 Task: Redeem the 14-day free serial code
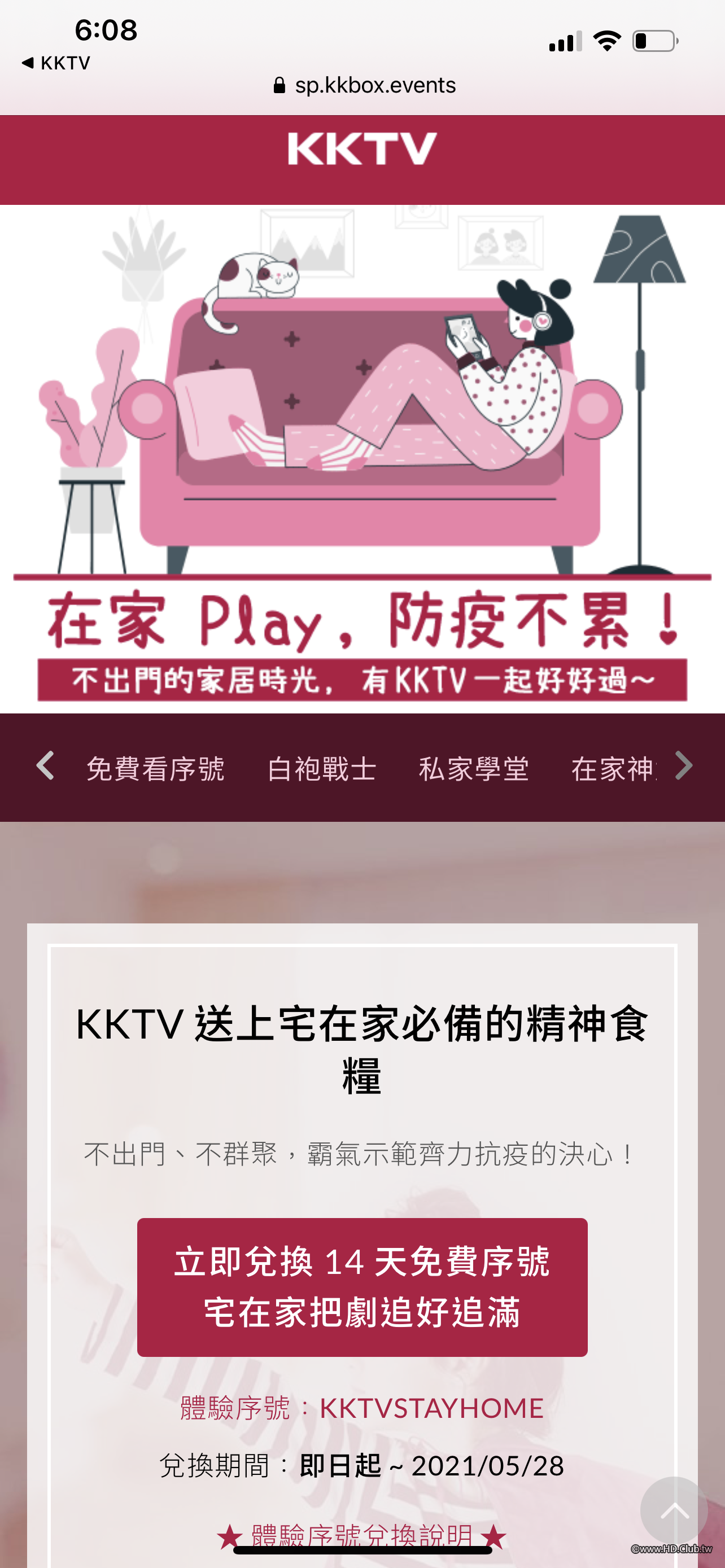pyautogui.click(x=362, y=1287)
